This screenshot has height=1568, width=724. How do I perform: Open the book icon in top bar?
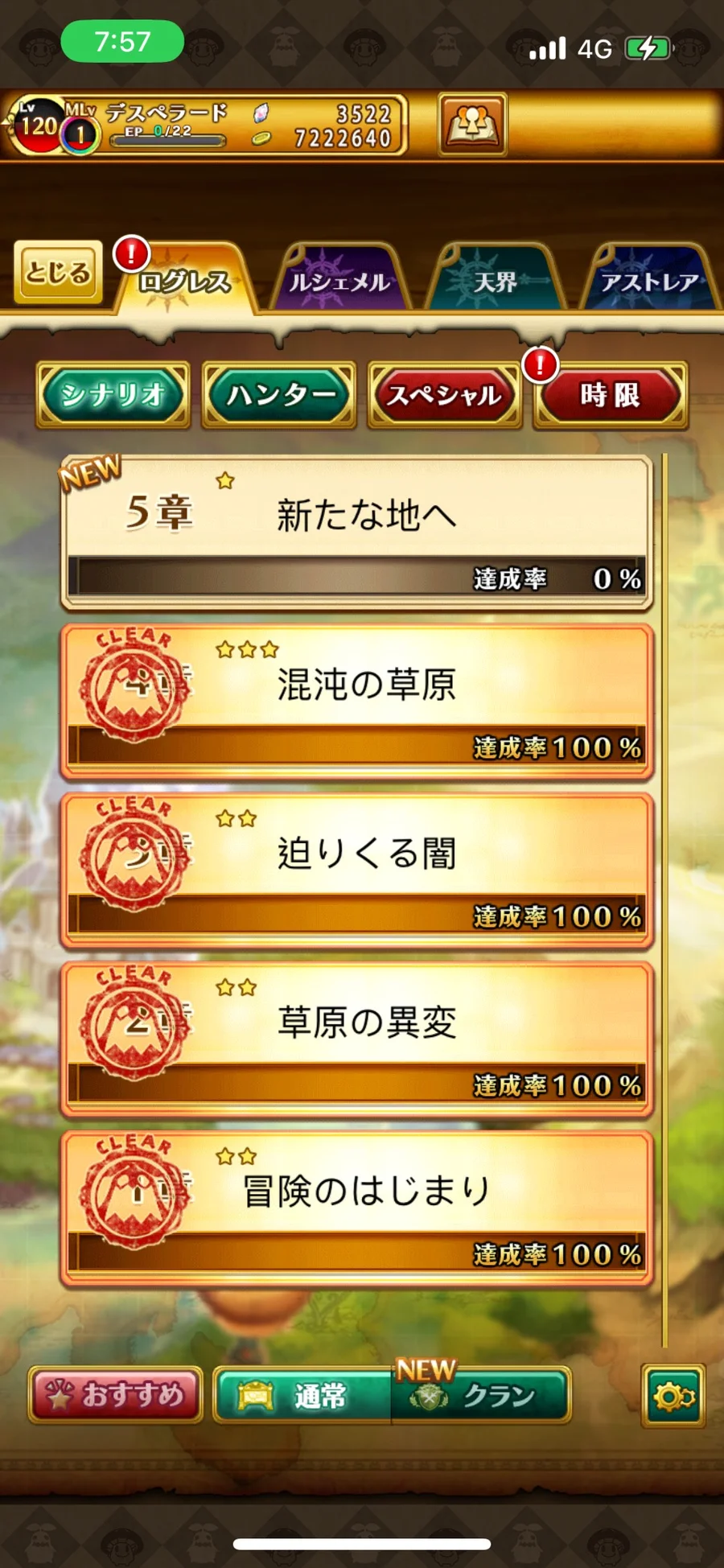pos(472,124)
